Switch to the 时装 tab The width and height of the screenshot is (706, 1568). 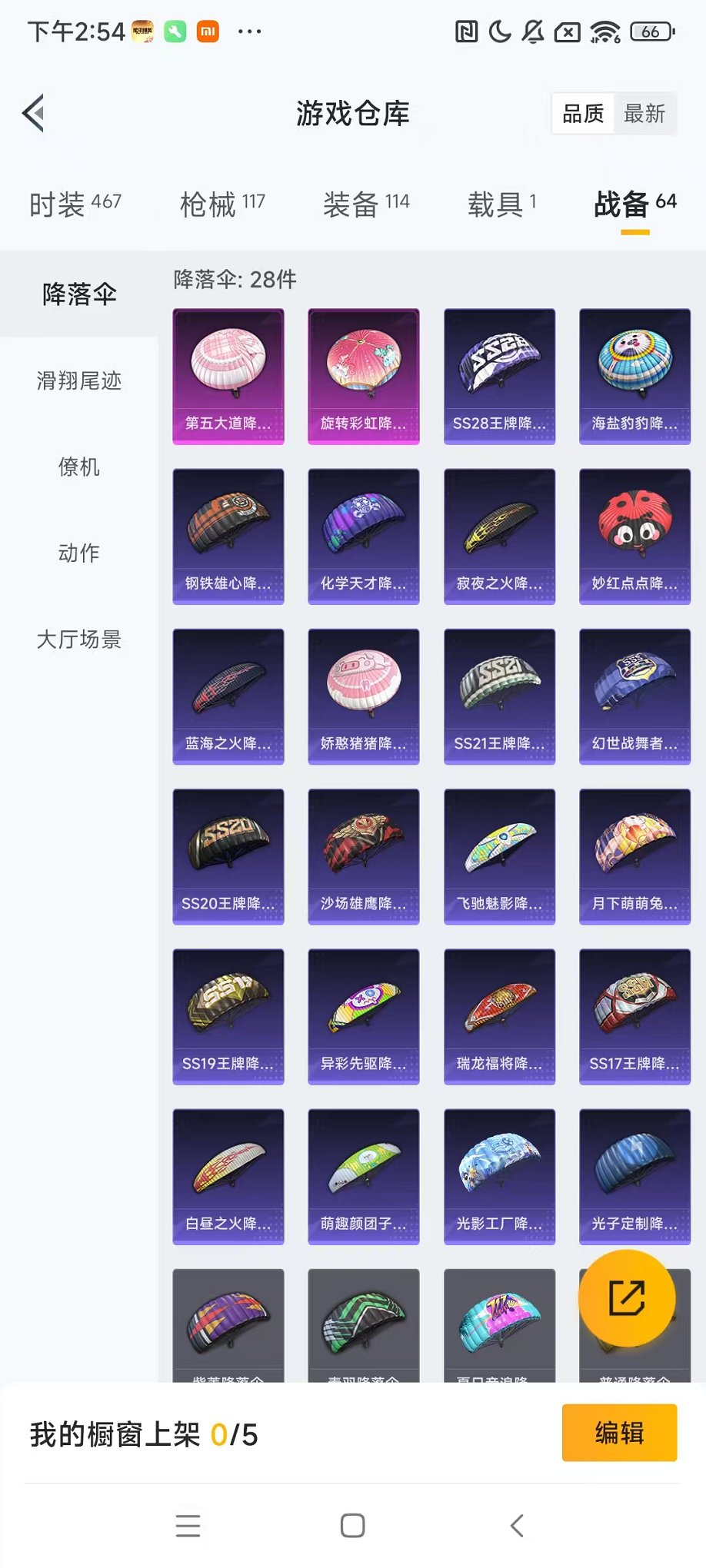75,204
